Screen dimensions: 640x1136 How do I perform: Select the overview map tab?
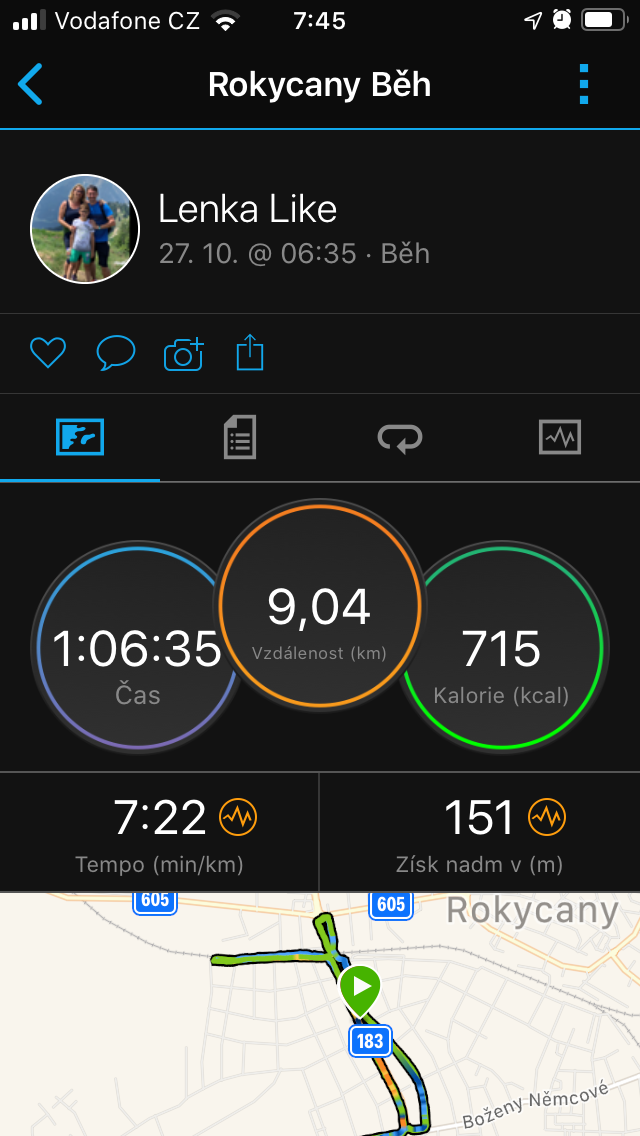coord(80,438)
